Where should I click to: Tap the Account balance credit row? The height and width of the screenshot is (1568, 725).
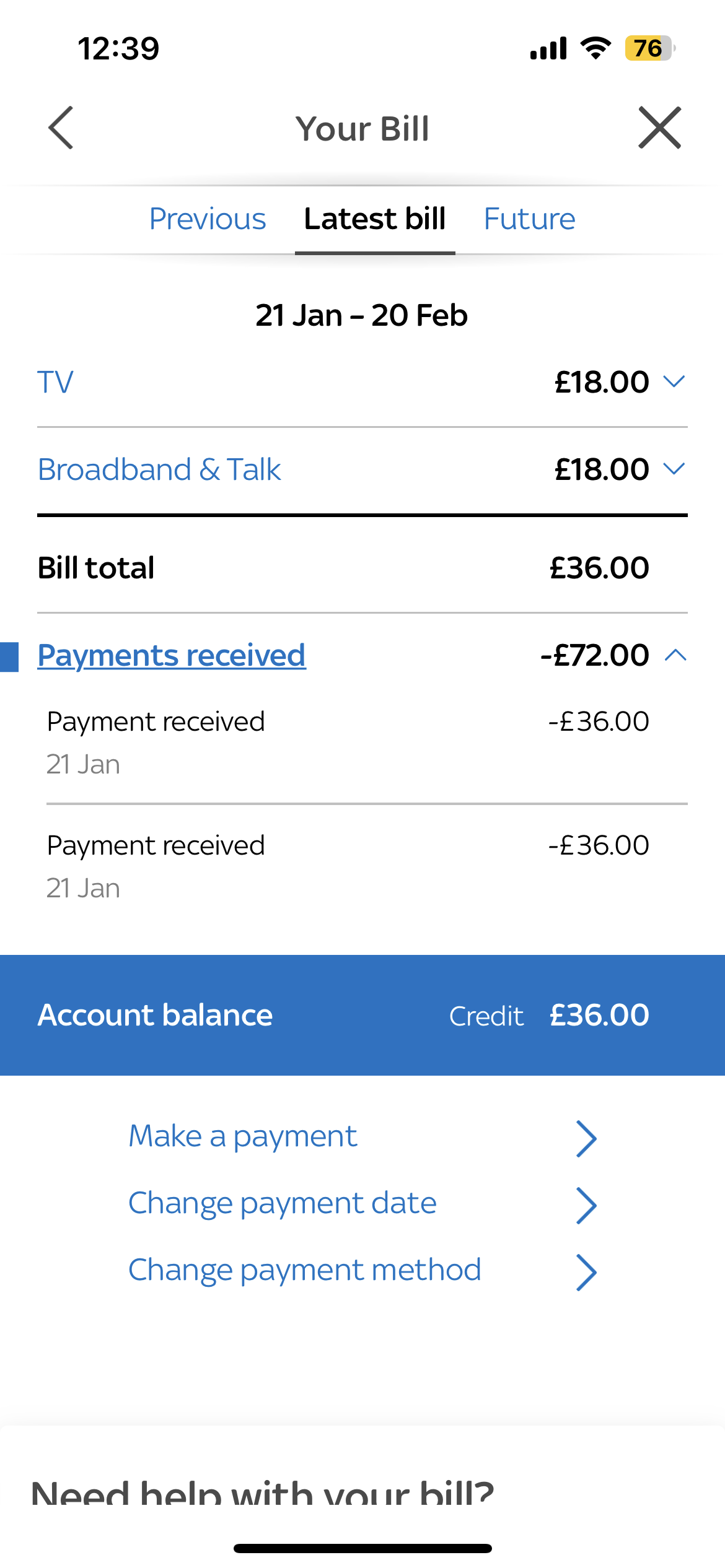tap(362, 1014)
